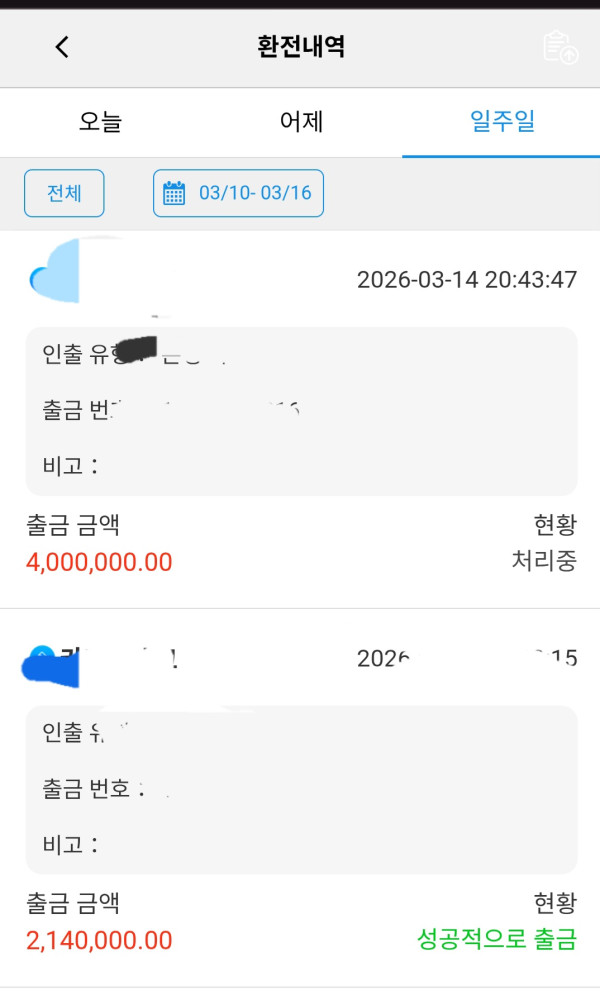Open the 03/10- 03/16 date range picker
The width and height of the screenshot is (600, 1000).
pos(238,193)
